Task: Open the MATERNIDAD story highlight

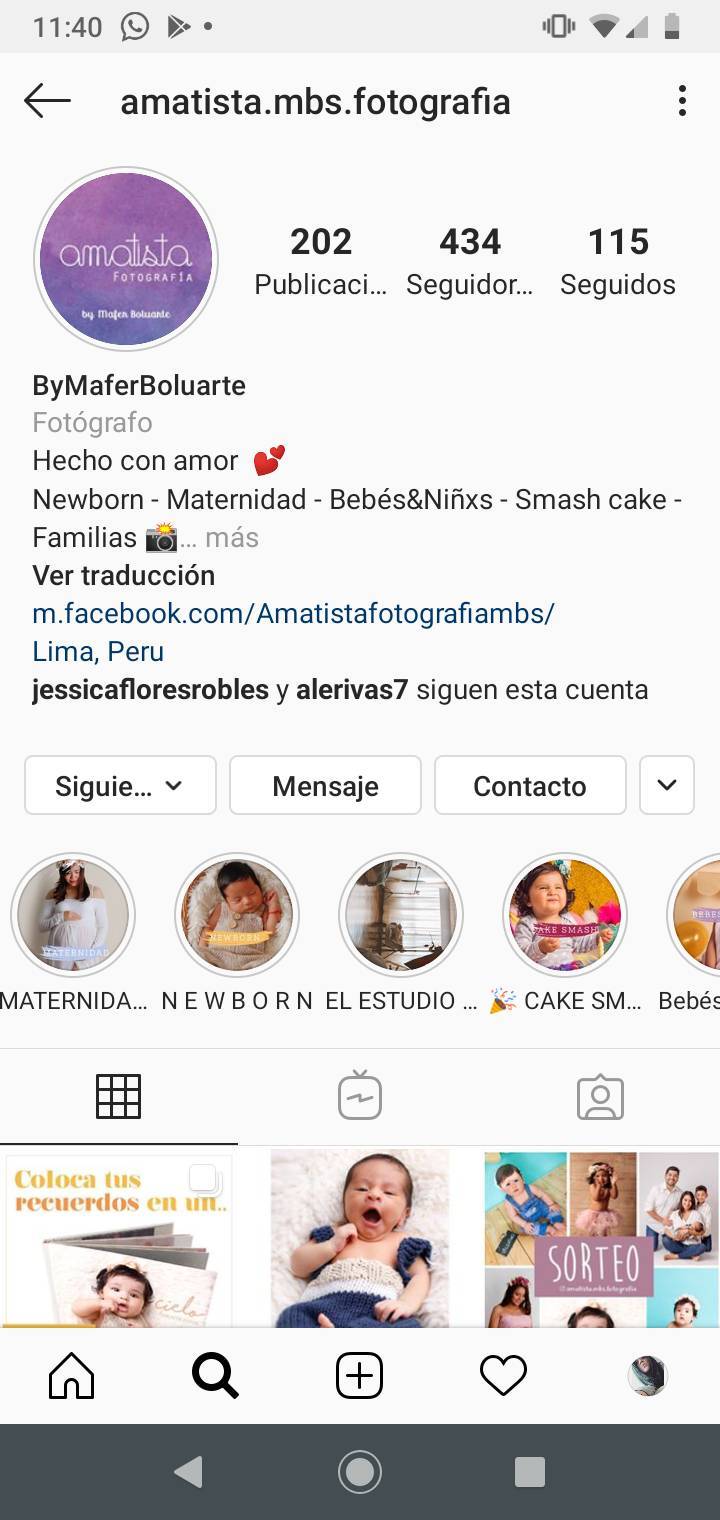Action: (73, 915)
